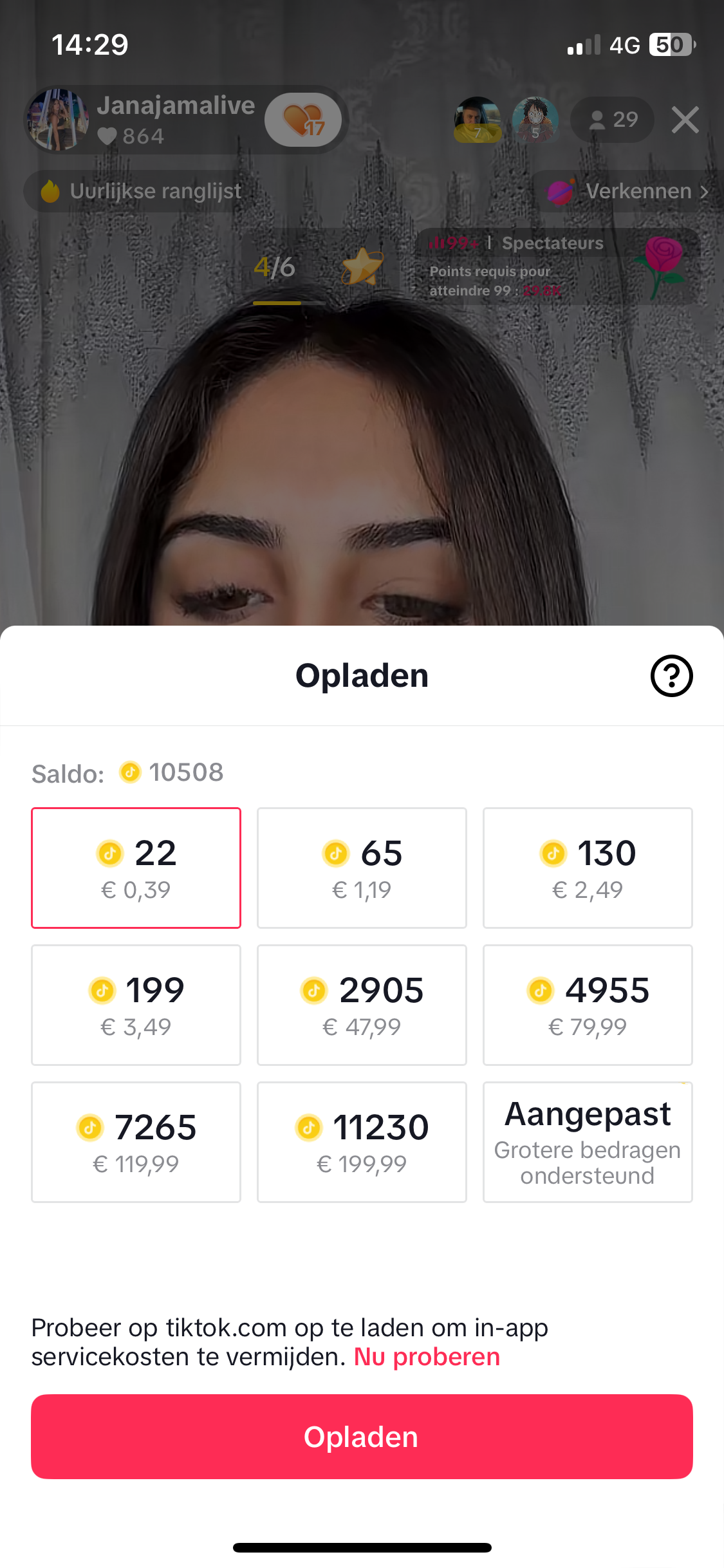
Task: Tap the red Opladen button
Action: [x=362, y=1437]
